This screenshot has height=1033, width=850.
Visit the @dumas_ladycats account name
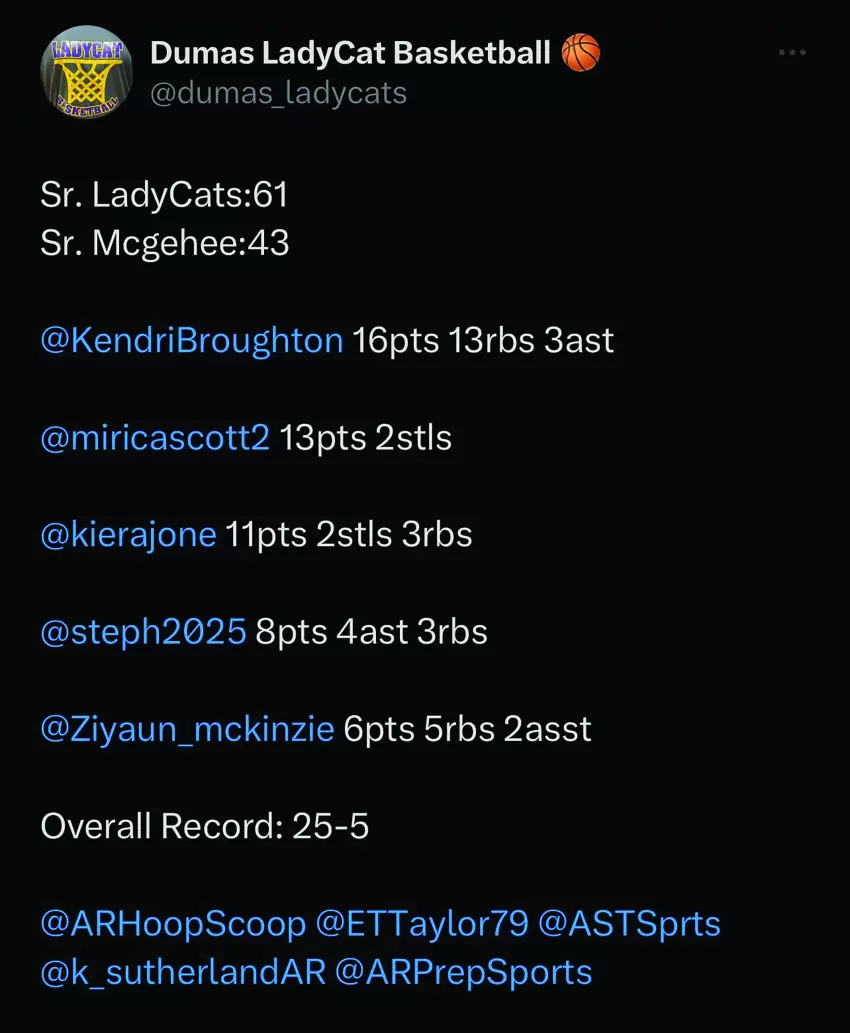[278, 93]
